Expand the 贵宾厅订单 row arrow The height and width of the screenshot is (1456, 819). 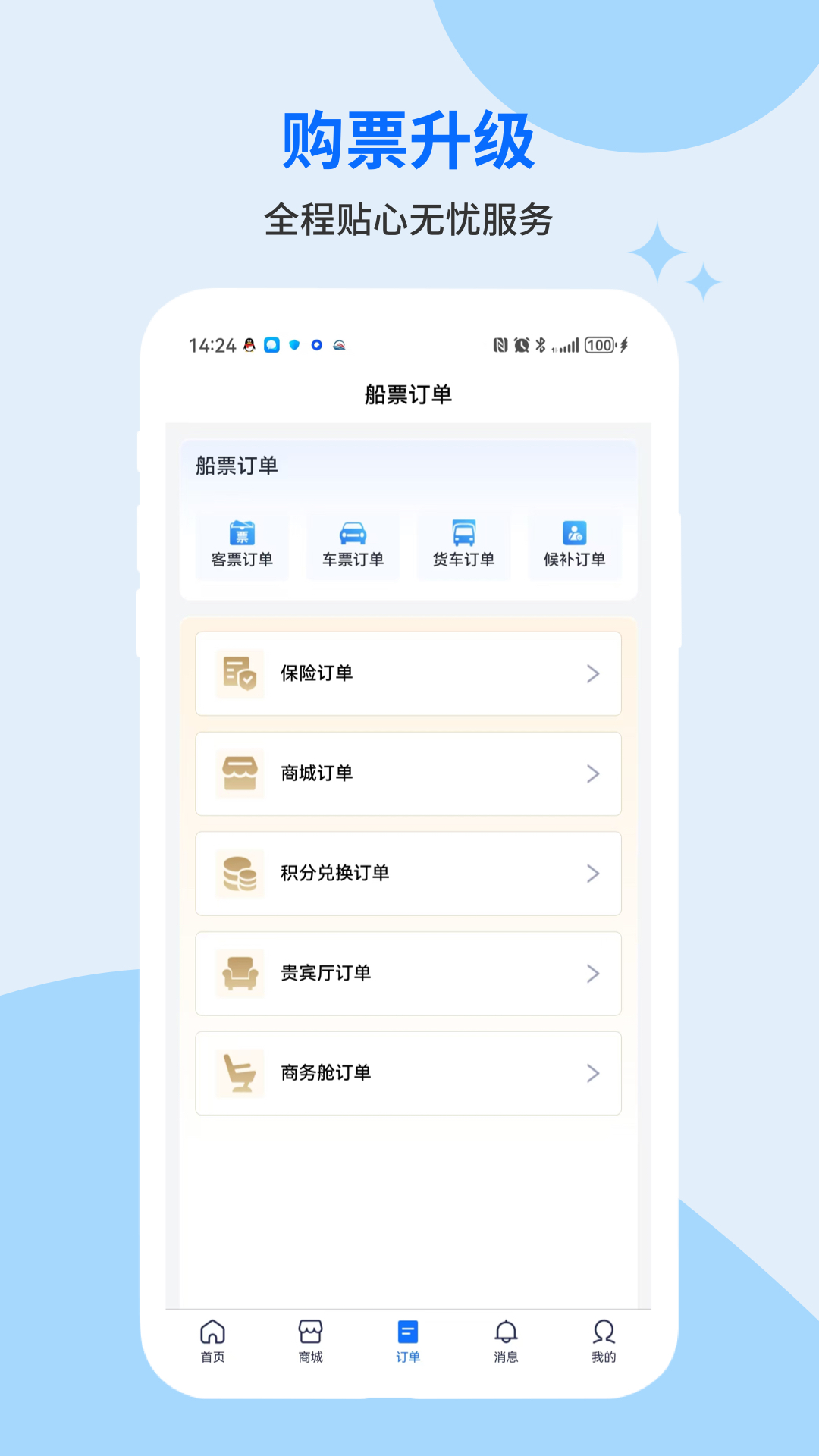pos(594,974)
